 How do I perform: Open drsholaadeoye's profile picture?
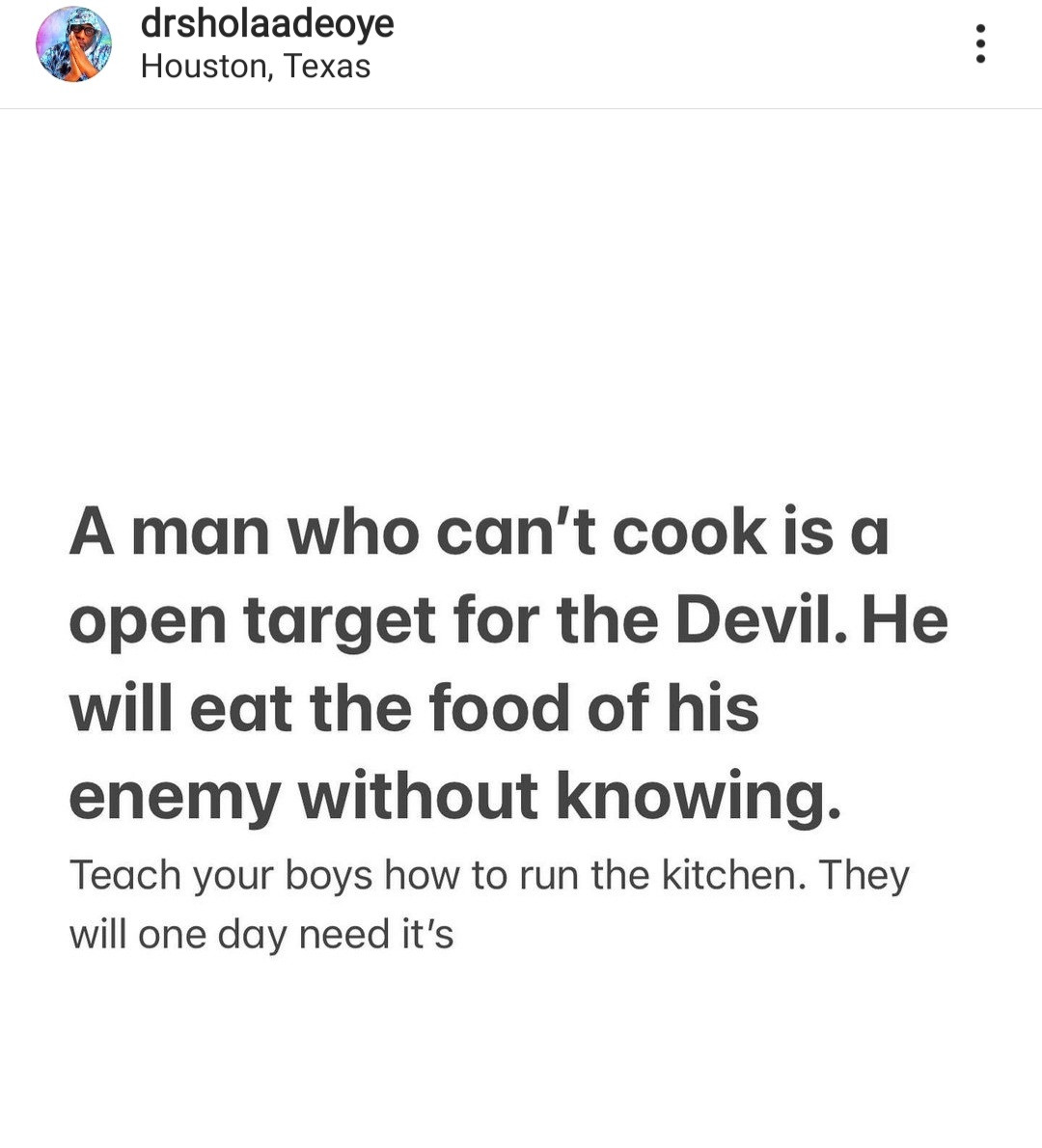(73, 44)
